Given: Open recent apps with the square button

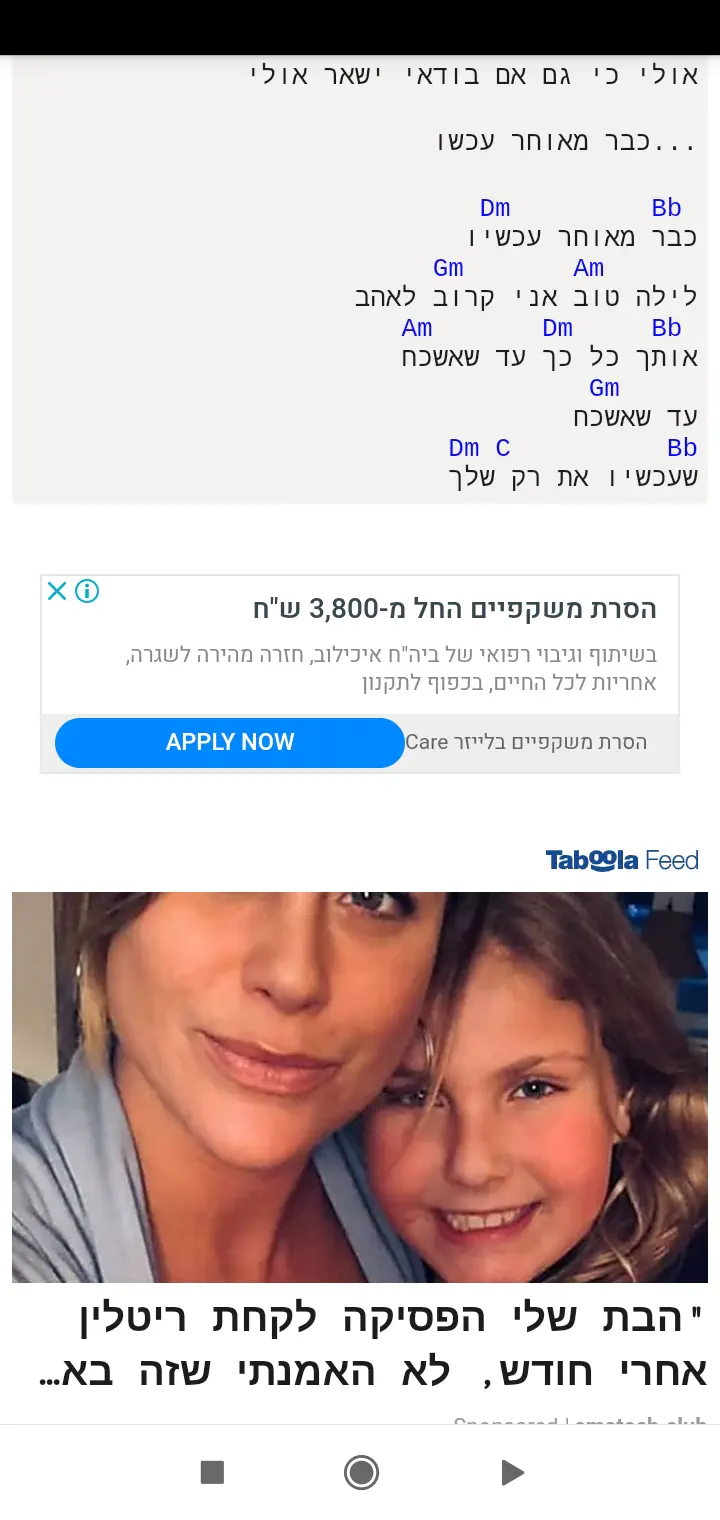Looking at the screenshot, I should click(x=212, y=1472).
